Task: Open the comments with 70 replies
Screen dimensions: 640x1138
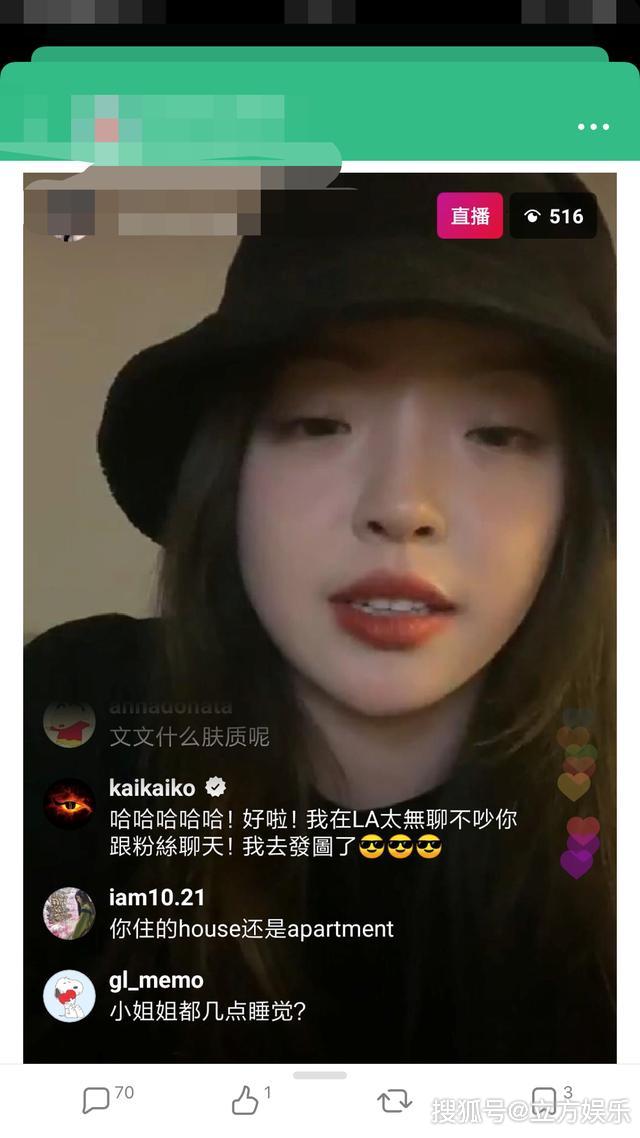Action: (x=96, y=1101)
